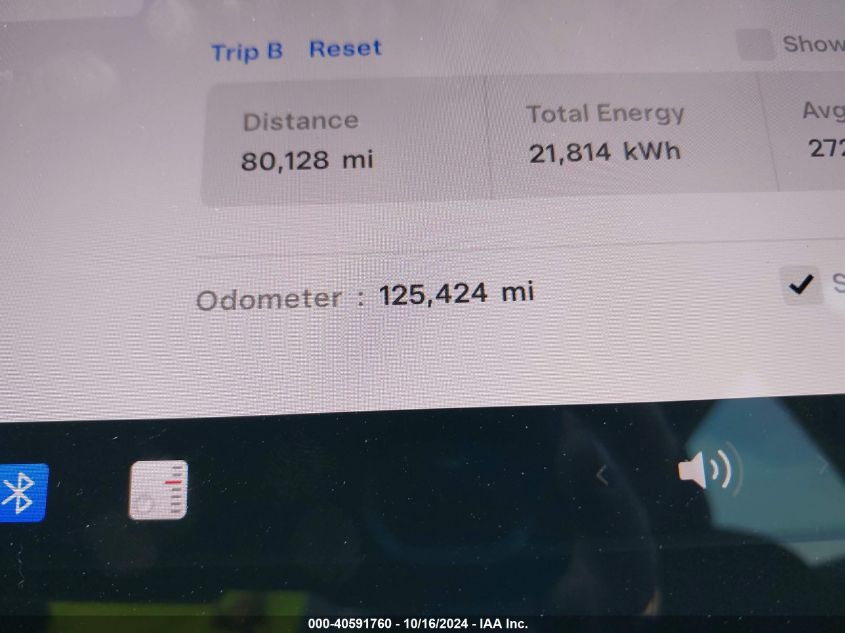Lower volume with the left chevron

coord(602,475)
